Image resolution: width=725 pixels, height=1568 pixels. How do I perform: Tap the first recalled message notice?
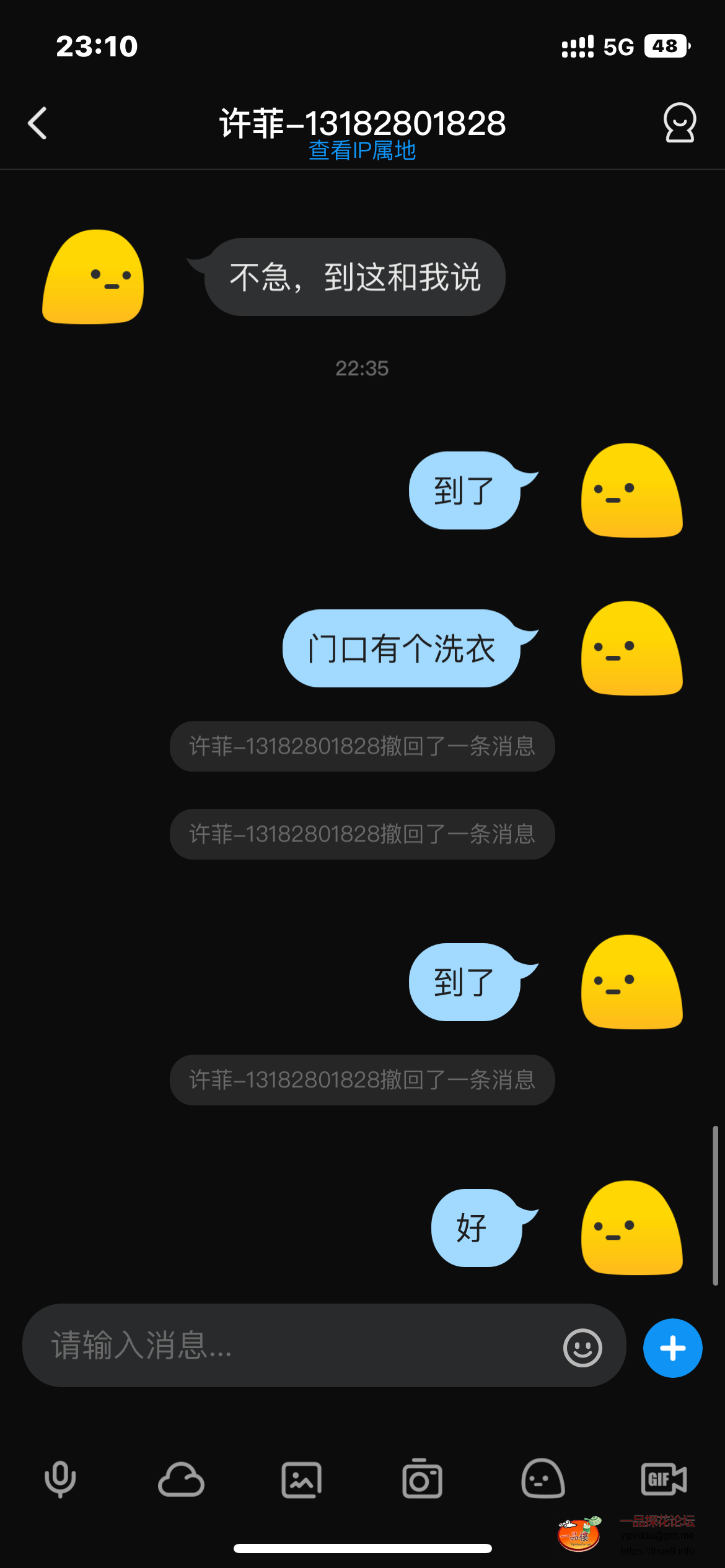click(x=362, y=747)
